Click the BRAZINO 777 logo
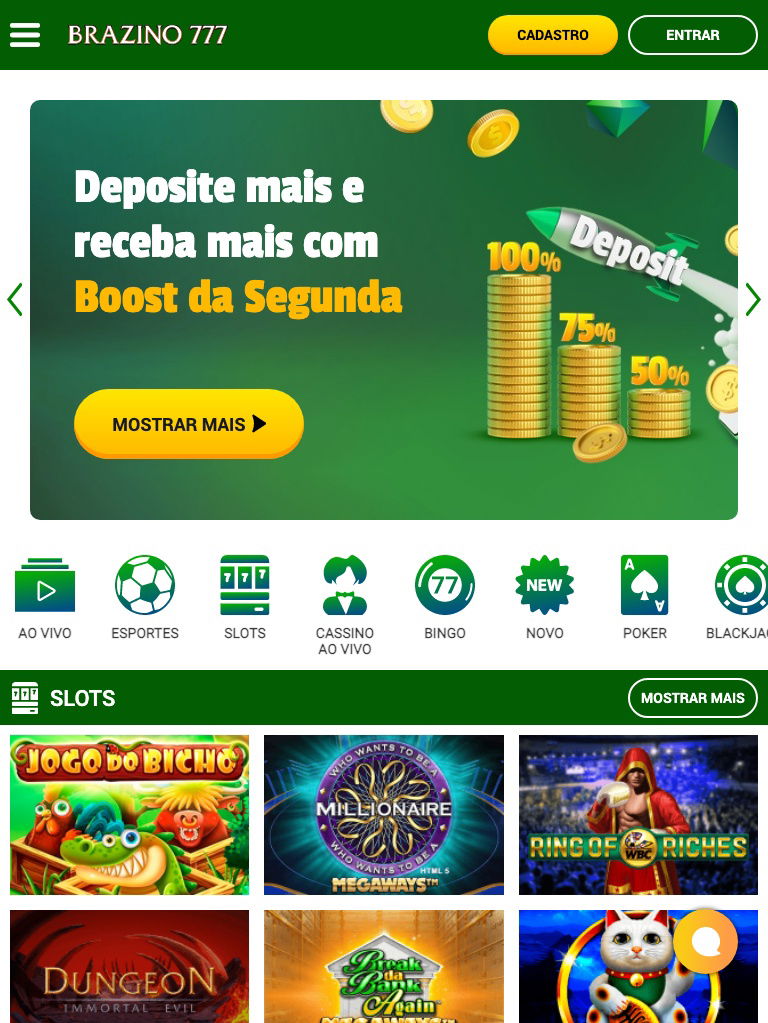This screenshot has height=1023, width=768. point(146,34)
